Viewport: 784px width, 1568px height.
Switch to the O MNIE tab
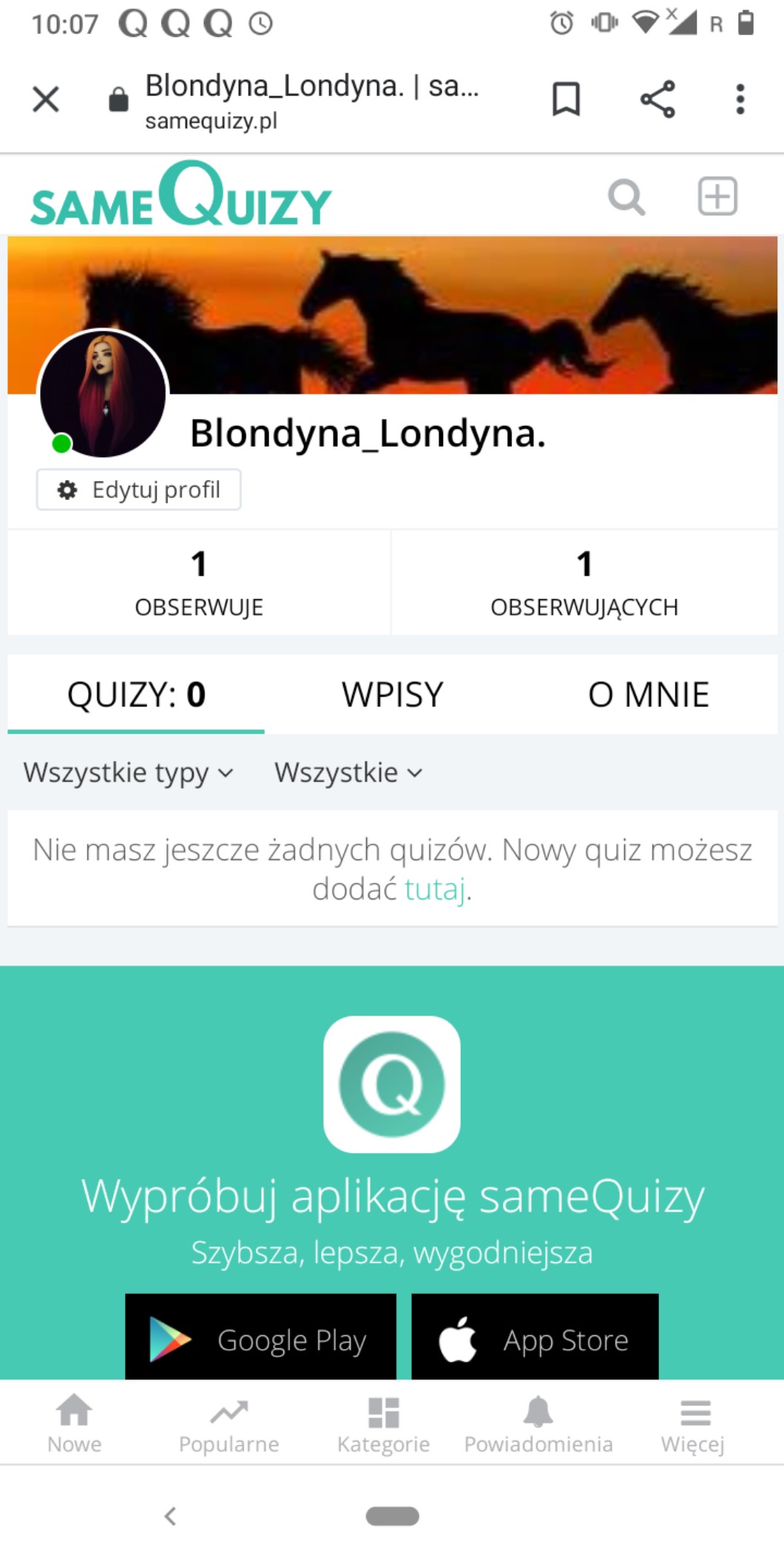point(649,695)
